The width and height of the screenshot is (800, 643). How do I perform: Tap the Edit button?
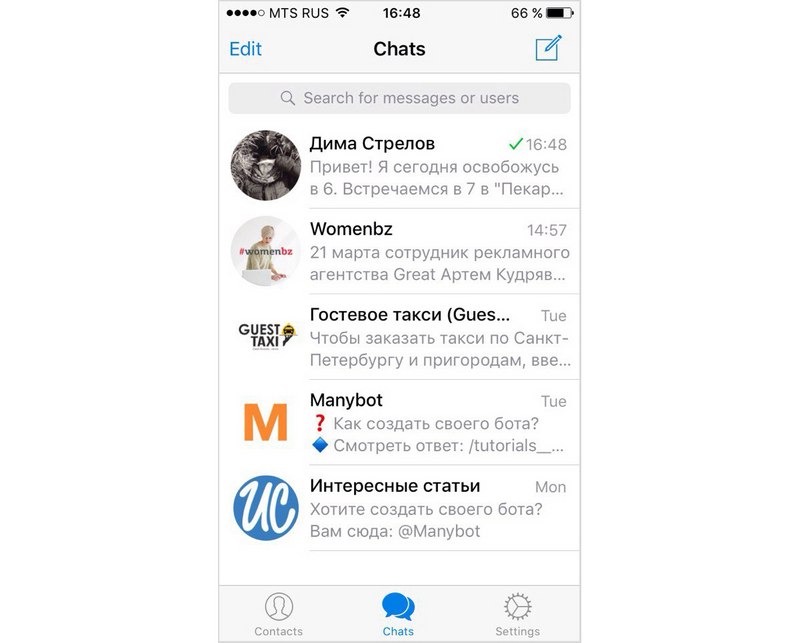[246, 49]
